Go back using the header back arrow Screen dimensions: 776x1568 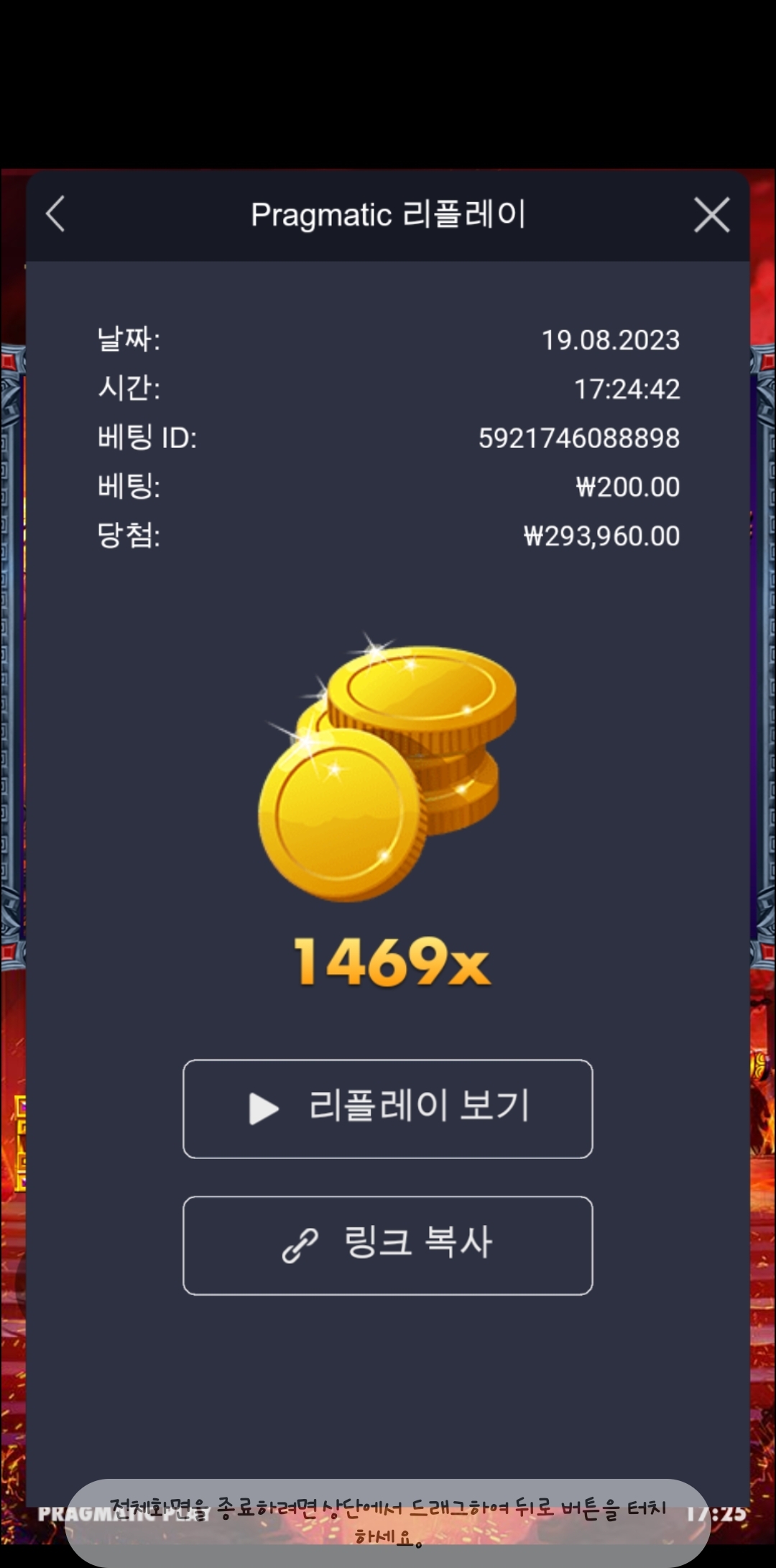pyautogui.click(x=55, y=214)
